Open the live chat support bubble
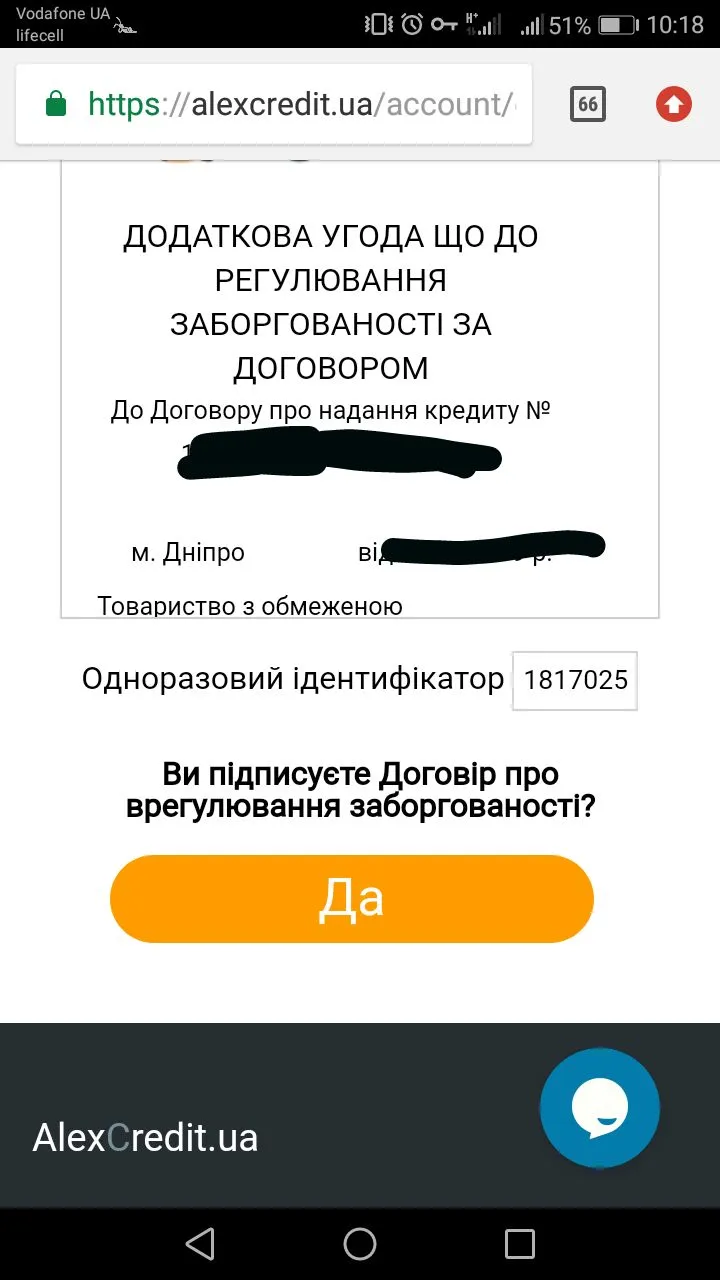Image resolution: width=720 pixels, height=1280 pixels. click(599, 1108)
